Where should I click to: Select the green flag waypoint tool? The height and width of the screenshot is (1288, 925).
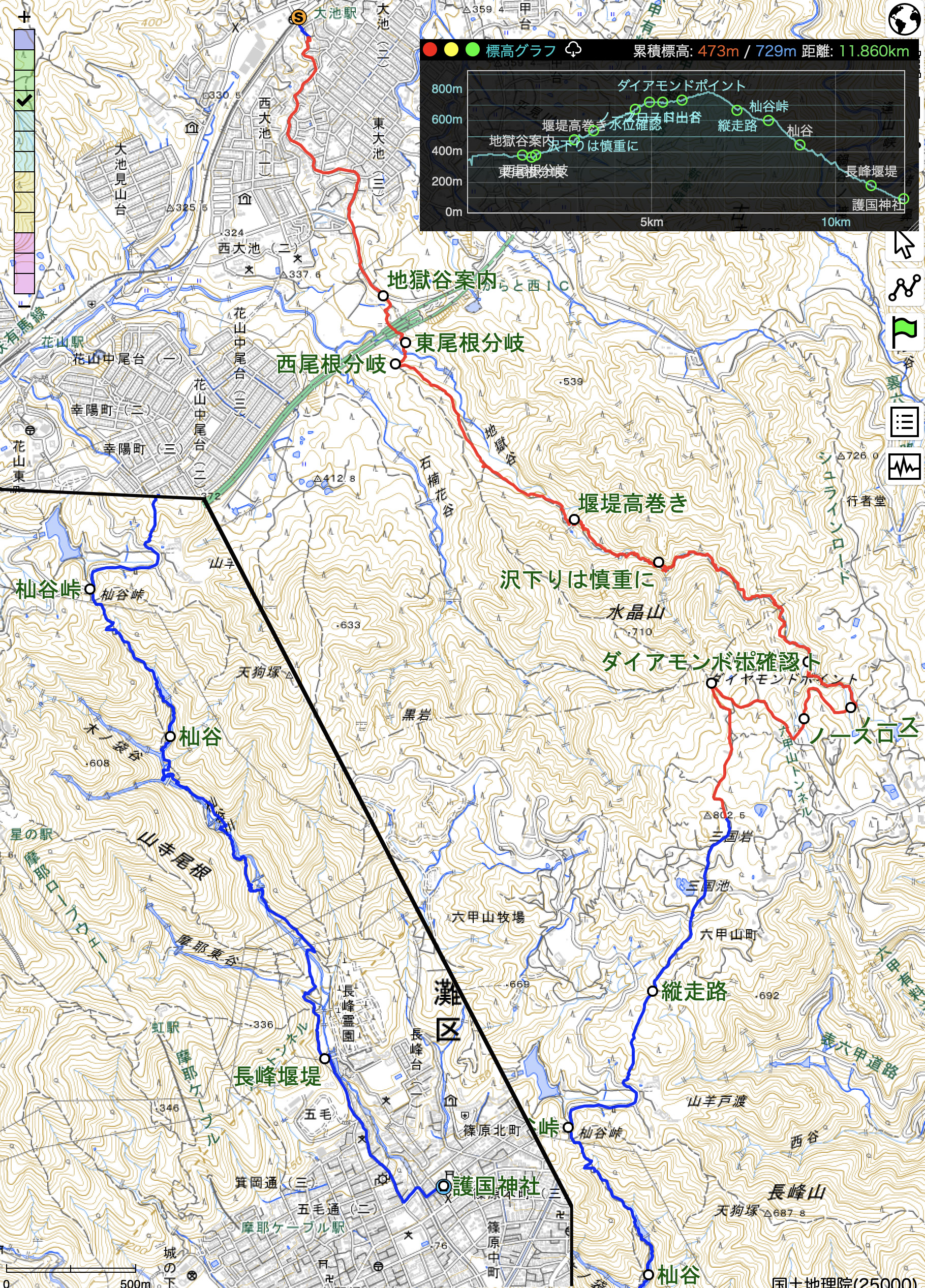(x=904, y=331)
